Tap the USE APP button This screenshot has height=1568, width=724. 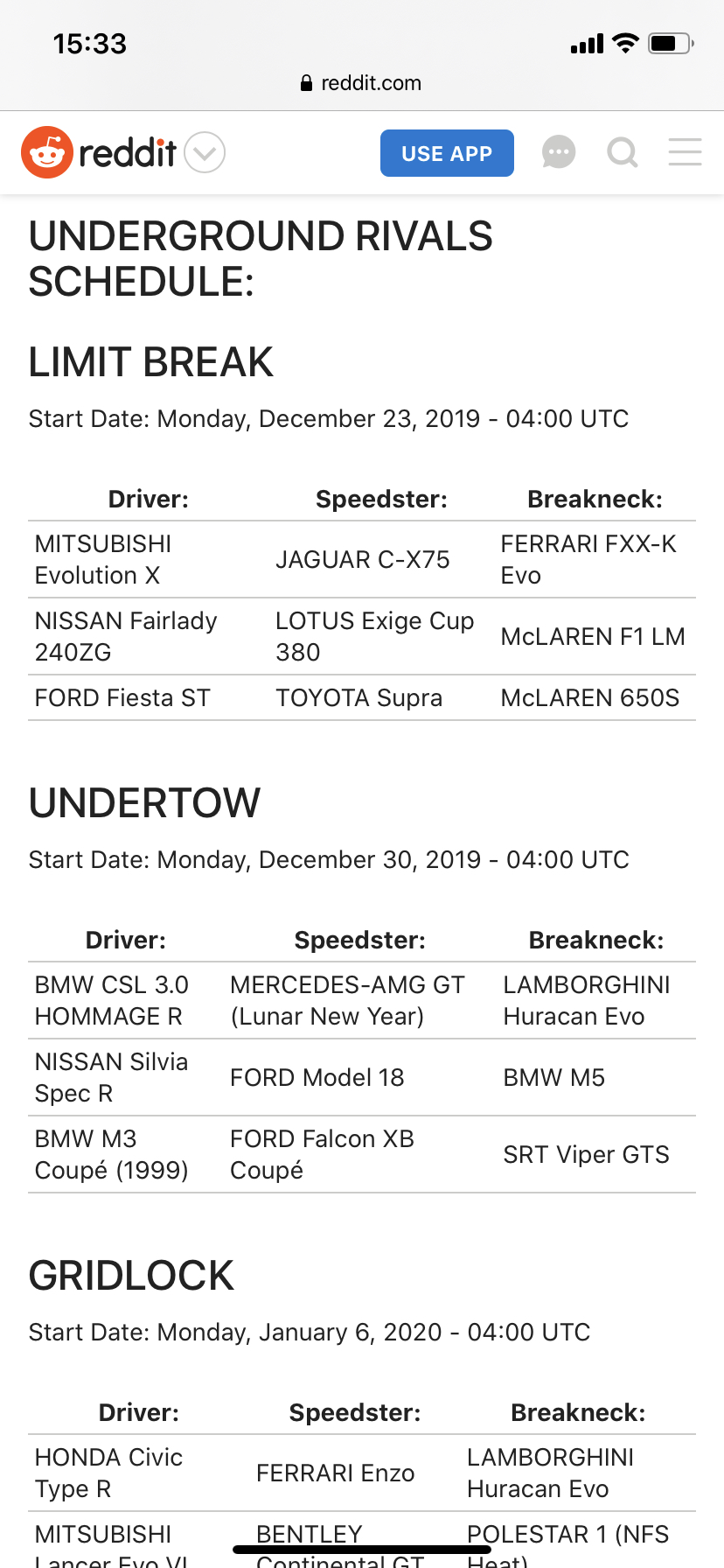coord(447,153)
